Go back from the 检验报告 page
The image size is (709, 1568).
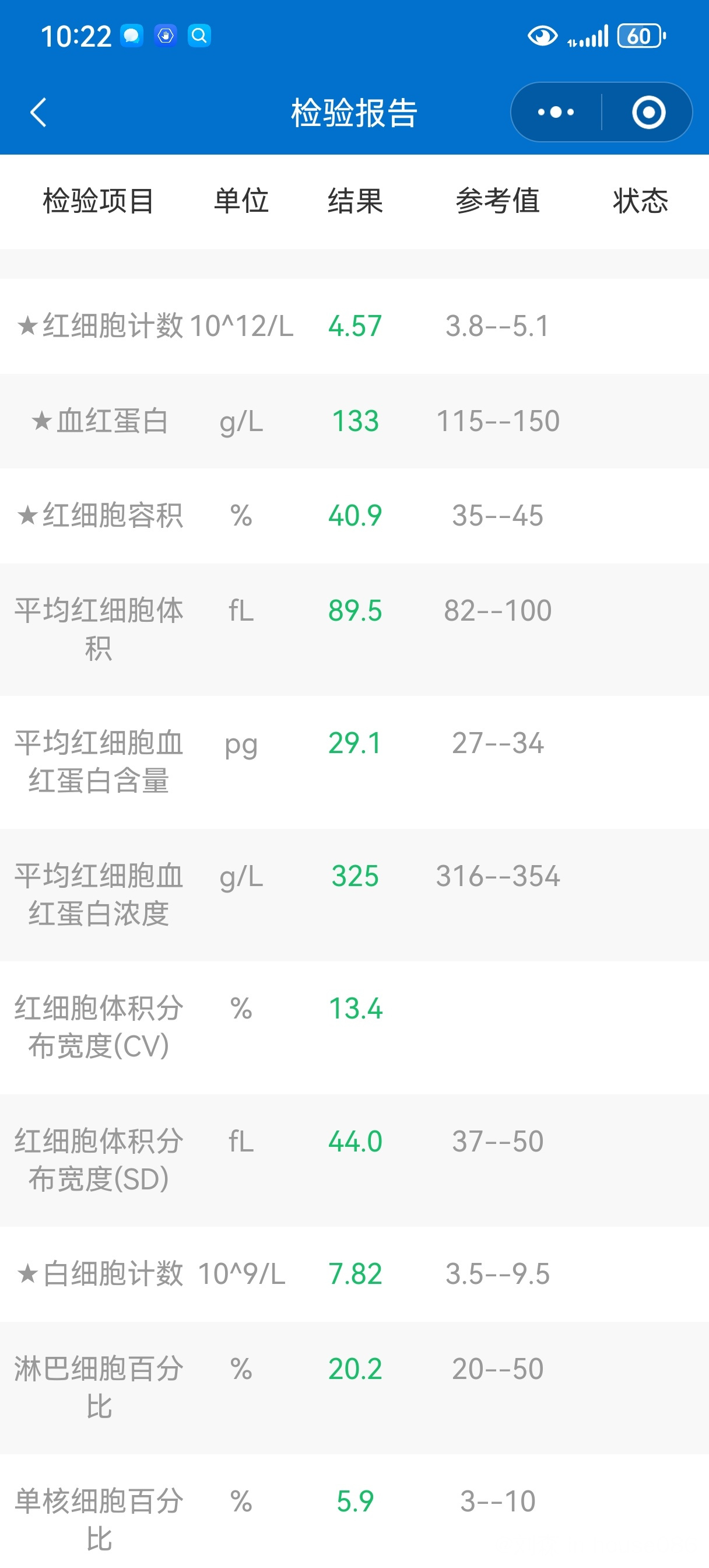38,113
